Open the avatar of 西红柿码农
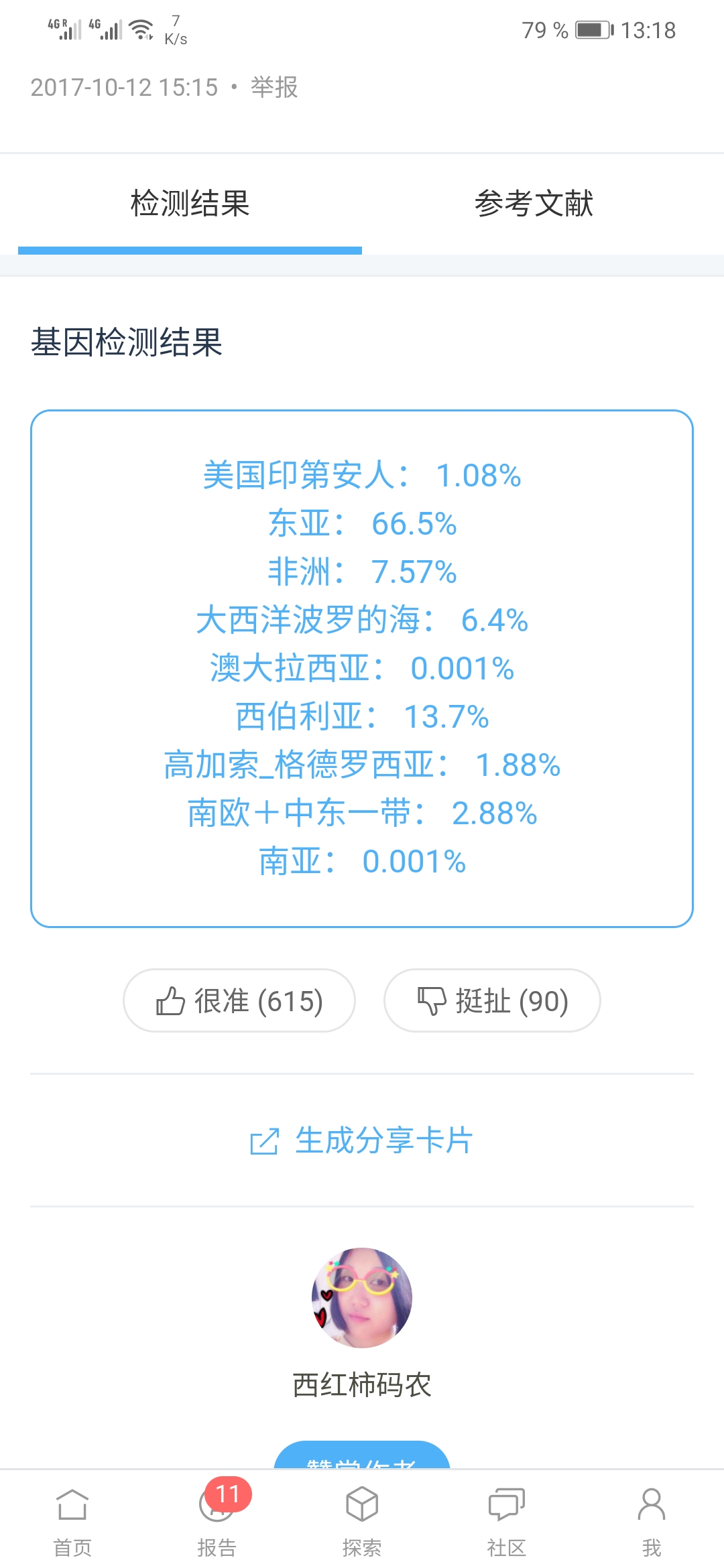Image resolution: width=724 pixels, height=1568 pixels. click(362, 1298)
